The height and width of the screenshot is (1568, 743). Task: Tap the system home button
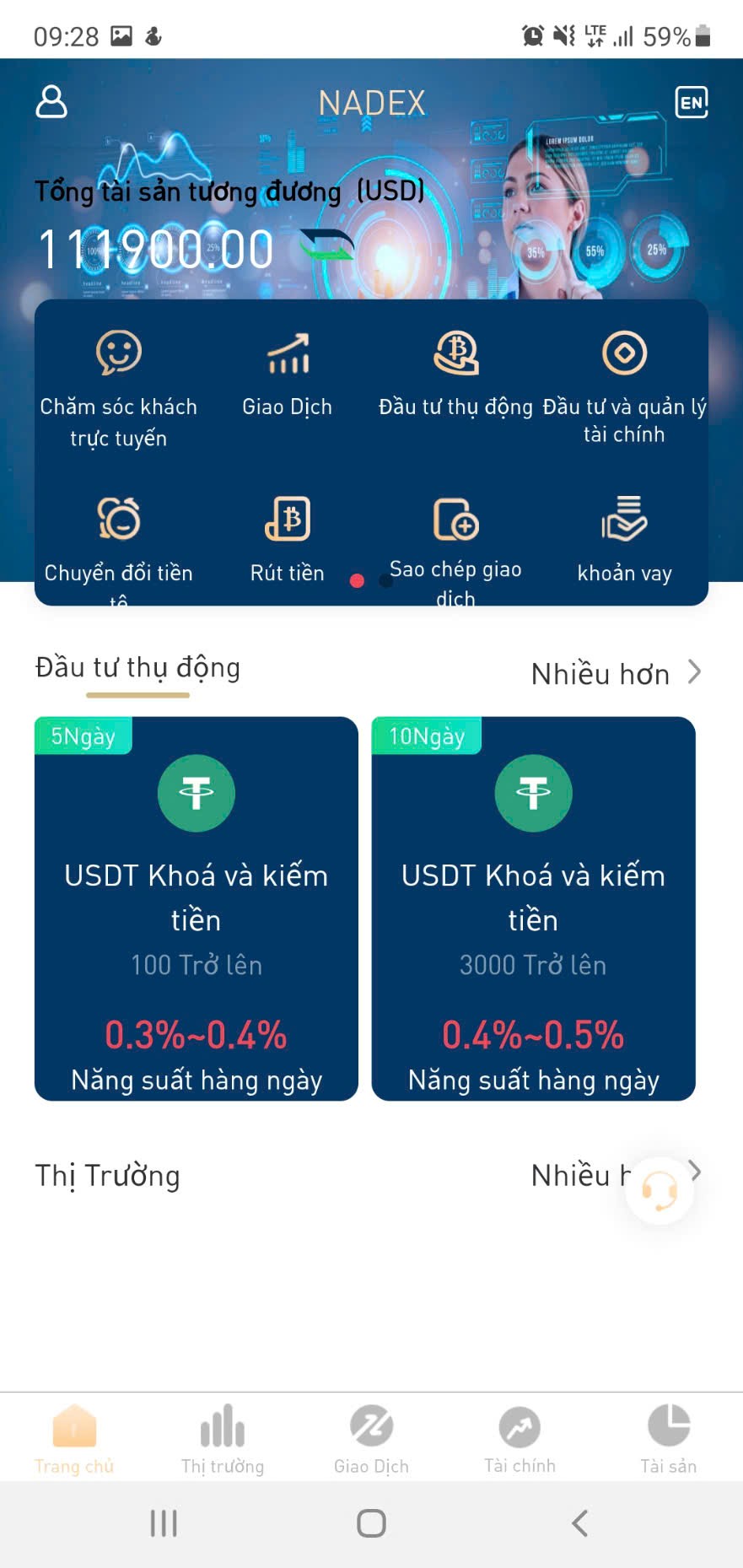371,1523
